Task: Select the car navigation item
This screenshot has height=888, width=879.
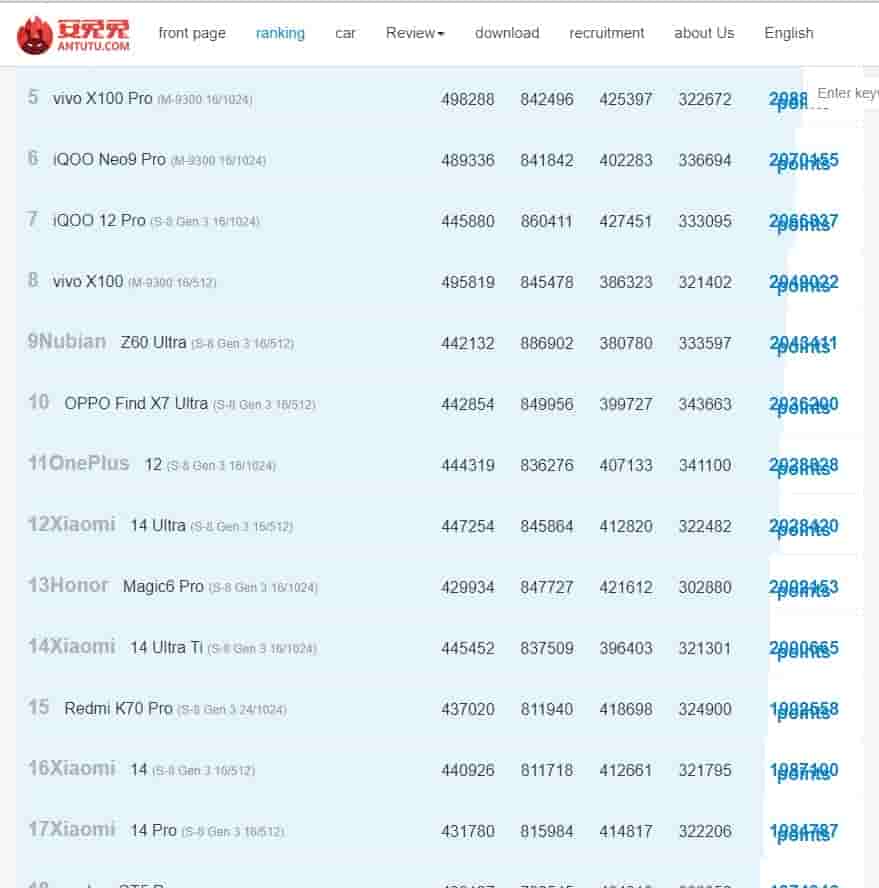Action: coord(345,33)
